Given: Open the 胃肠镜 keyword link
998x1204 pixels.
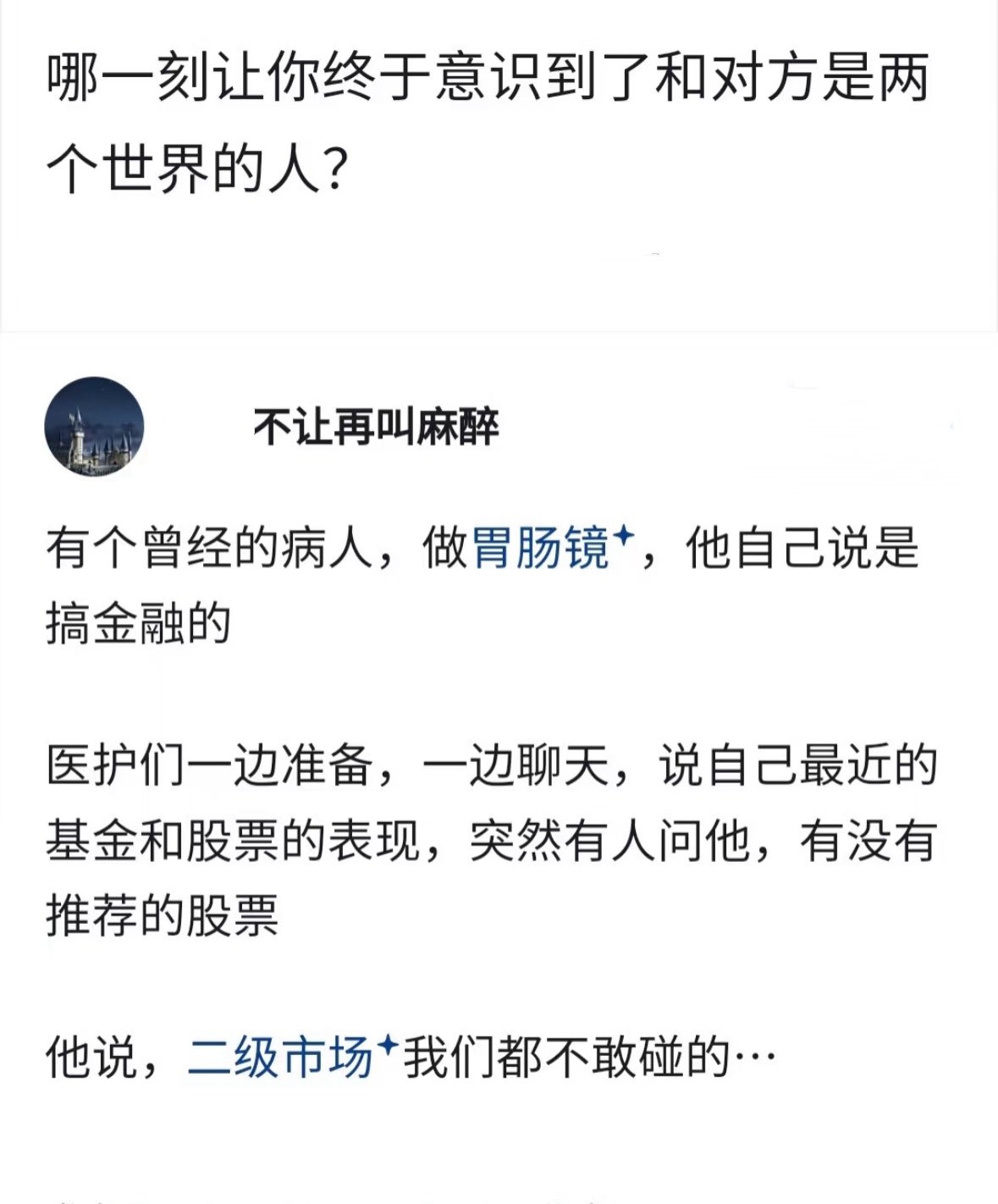Looking at the screenshot, I should (542, 549).
